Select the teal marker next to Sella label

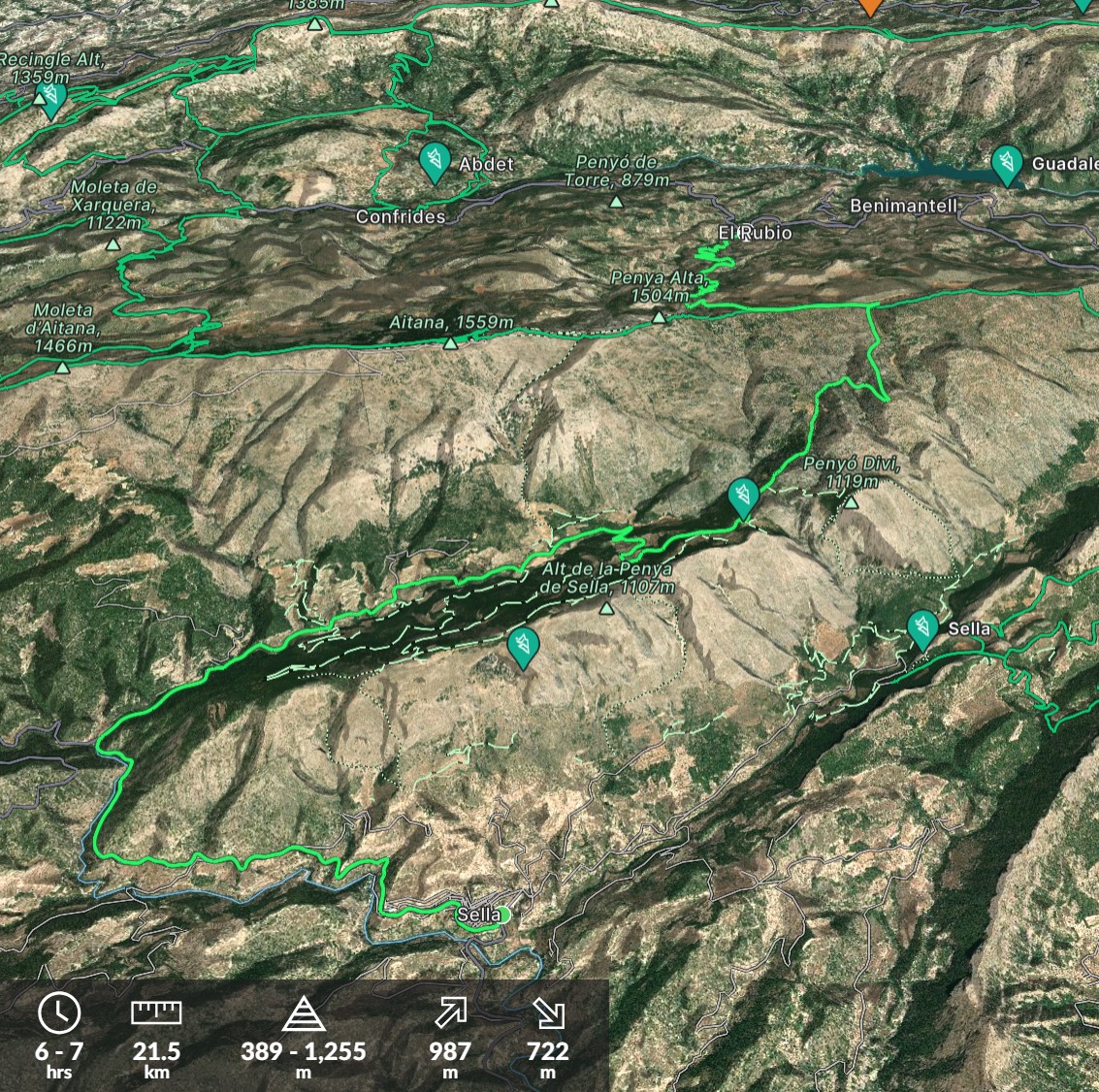tap(922, 628)
